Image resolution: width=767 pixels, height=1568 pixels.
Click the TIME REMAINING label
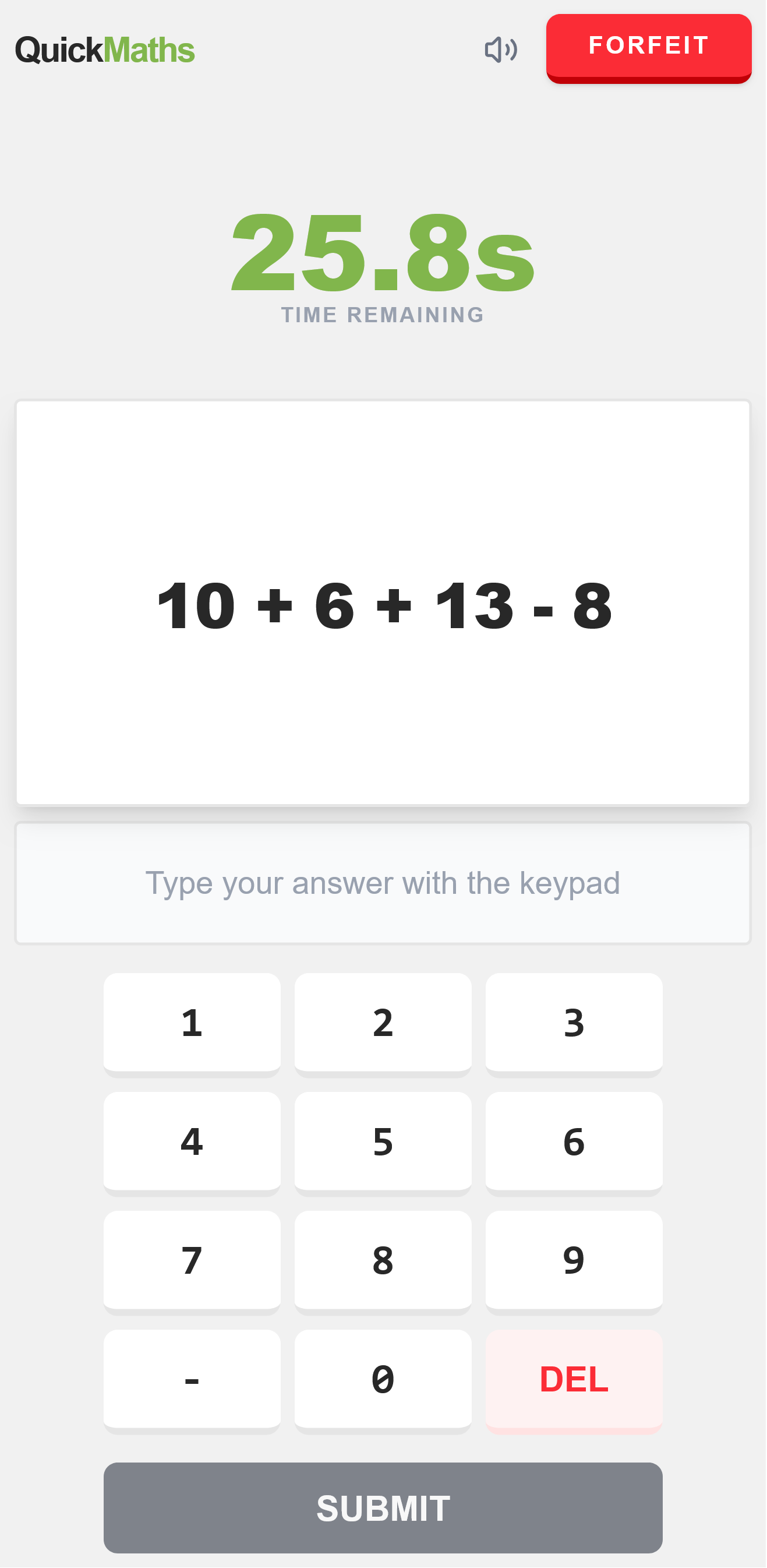coord(383,315)
